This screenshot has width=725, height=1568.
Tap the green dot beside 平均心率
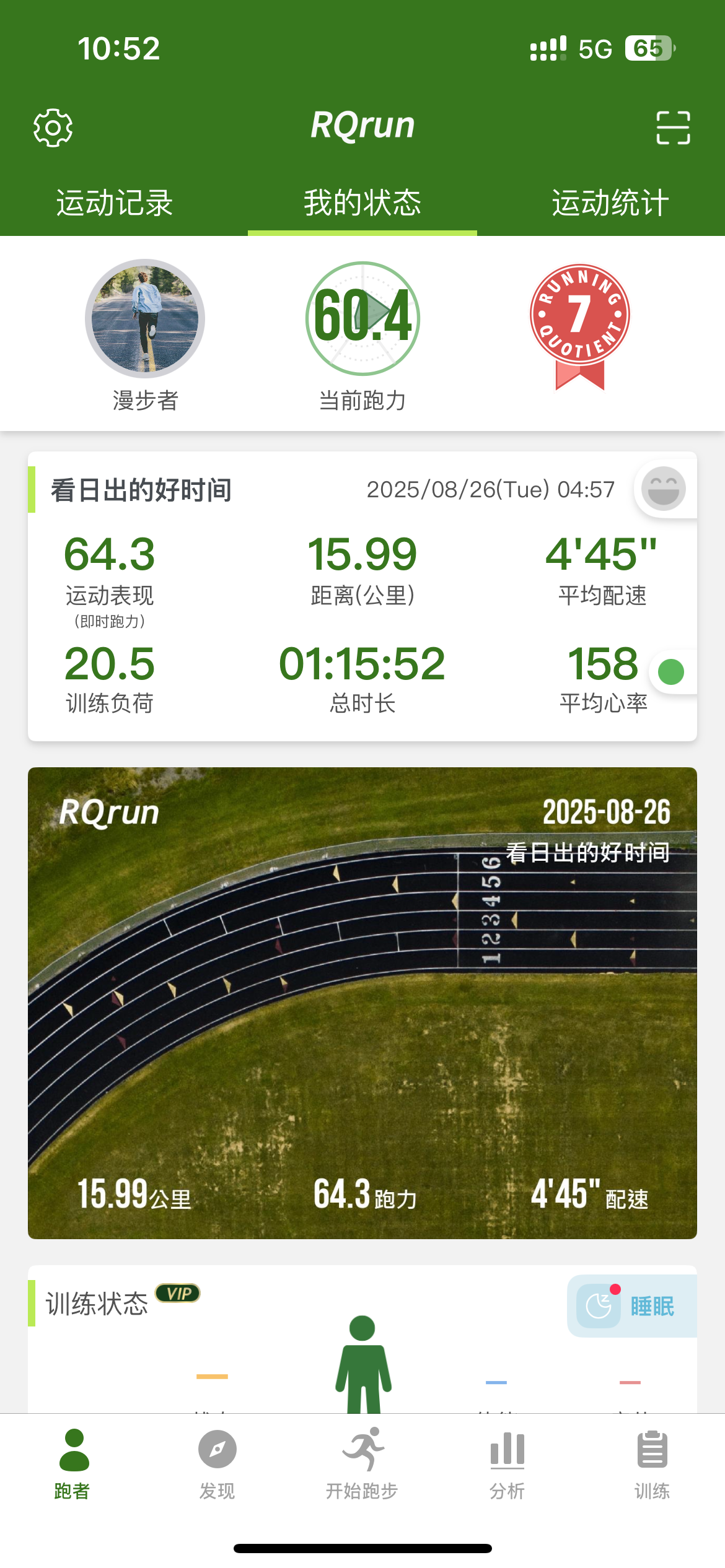point(671,672)
